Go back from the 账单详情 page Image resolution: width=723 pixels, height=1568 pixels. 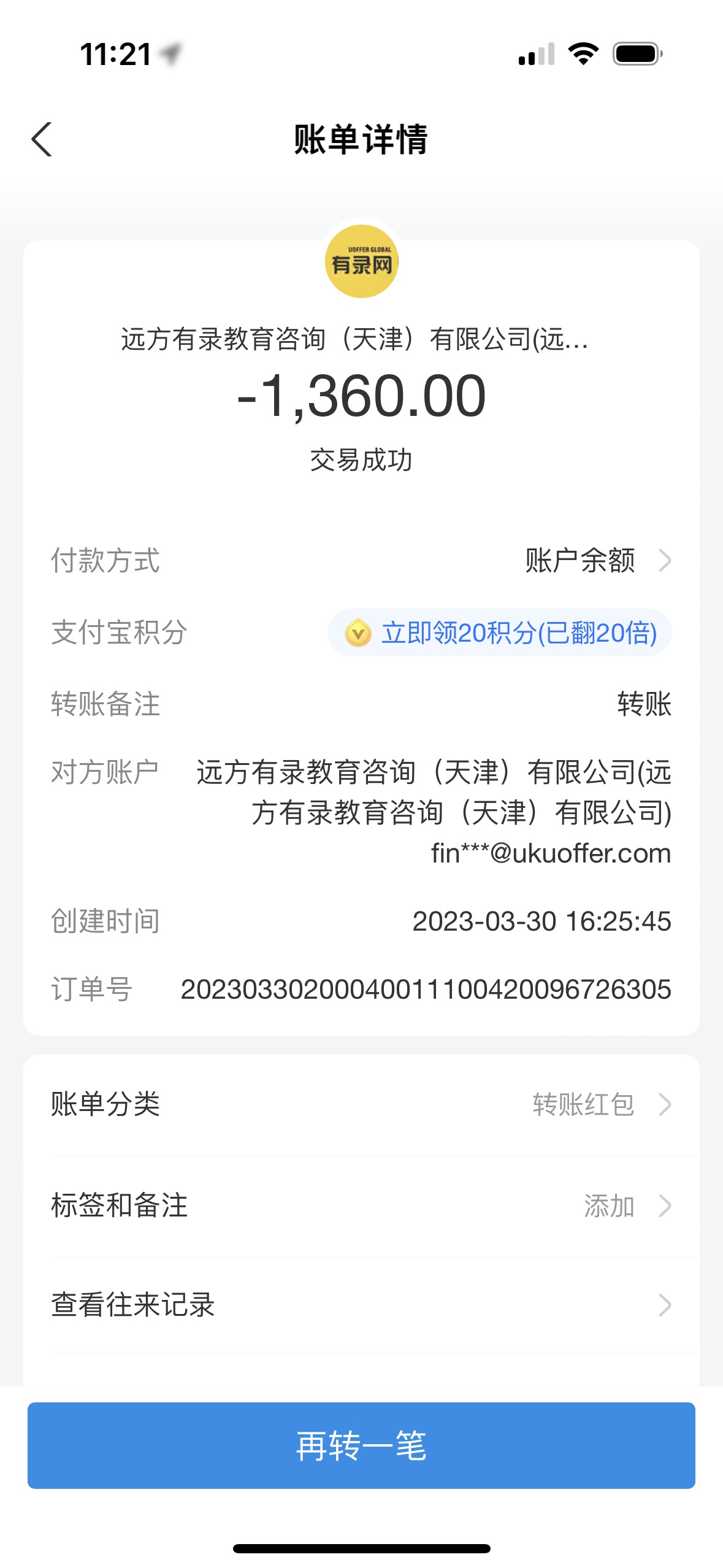coord(42,139)
